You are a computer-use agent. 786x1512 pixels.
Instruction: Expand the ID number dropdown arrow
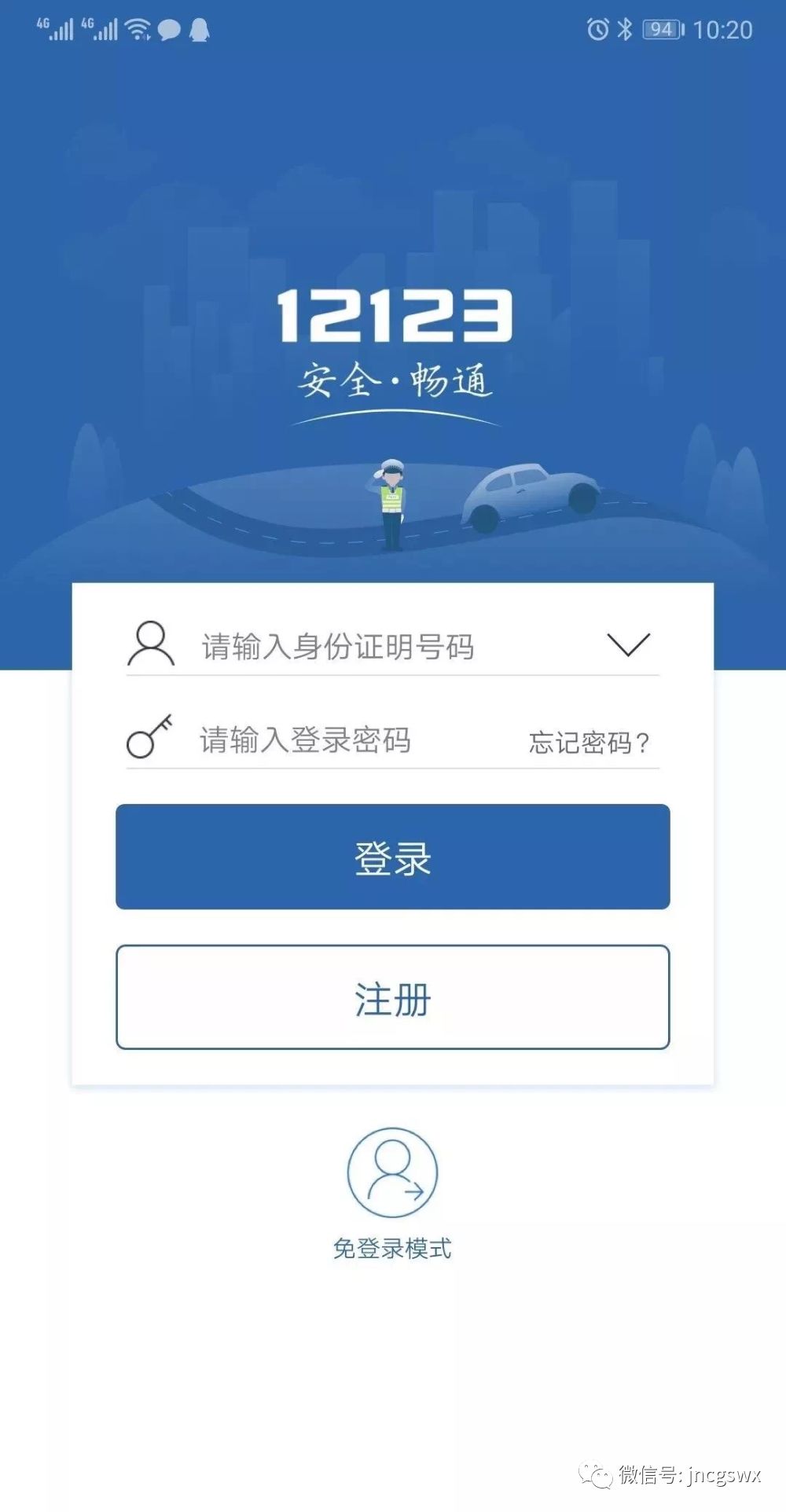click(x=628, y=645)
